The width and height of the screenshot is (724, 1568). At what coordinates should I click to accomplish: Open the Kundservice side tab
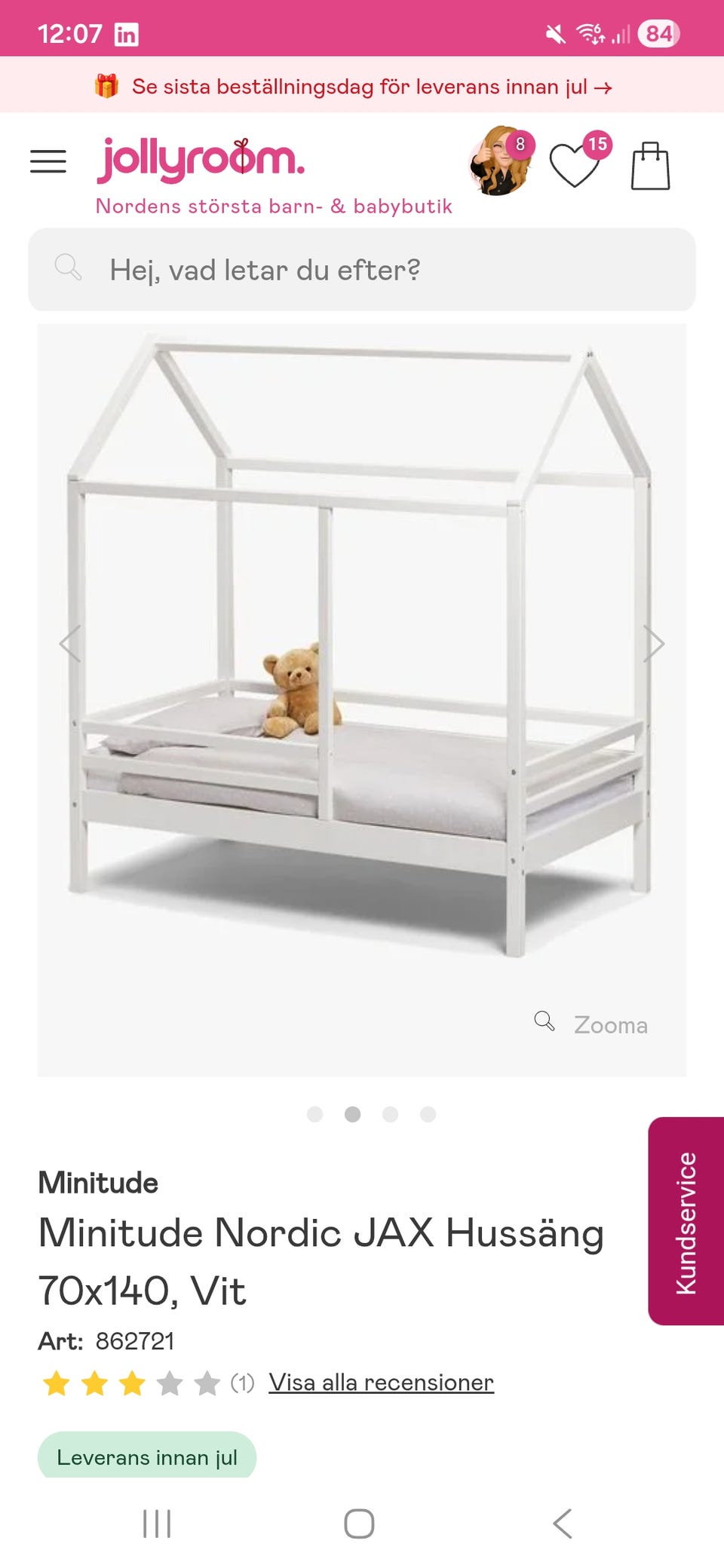coord(686,1221)
